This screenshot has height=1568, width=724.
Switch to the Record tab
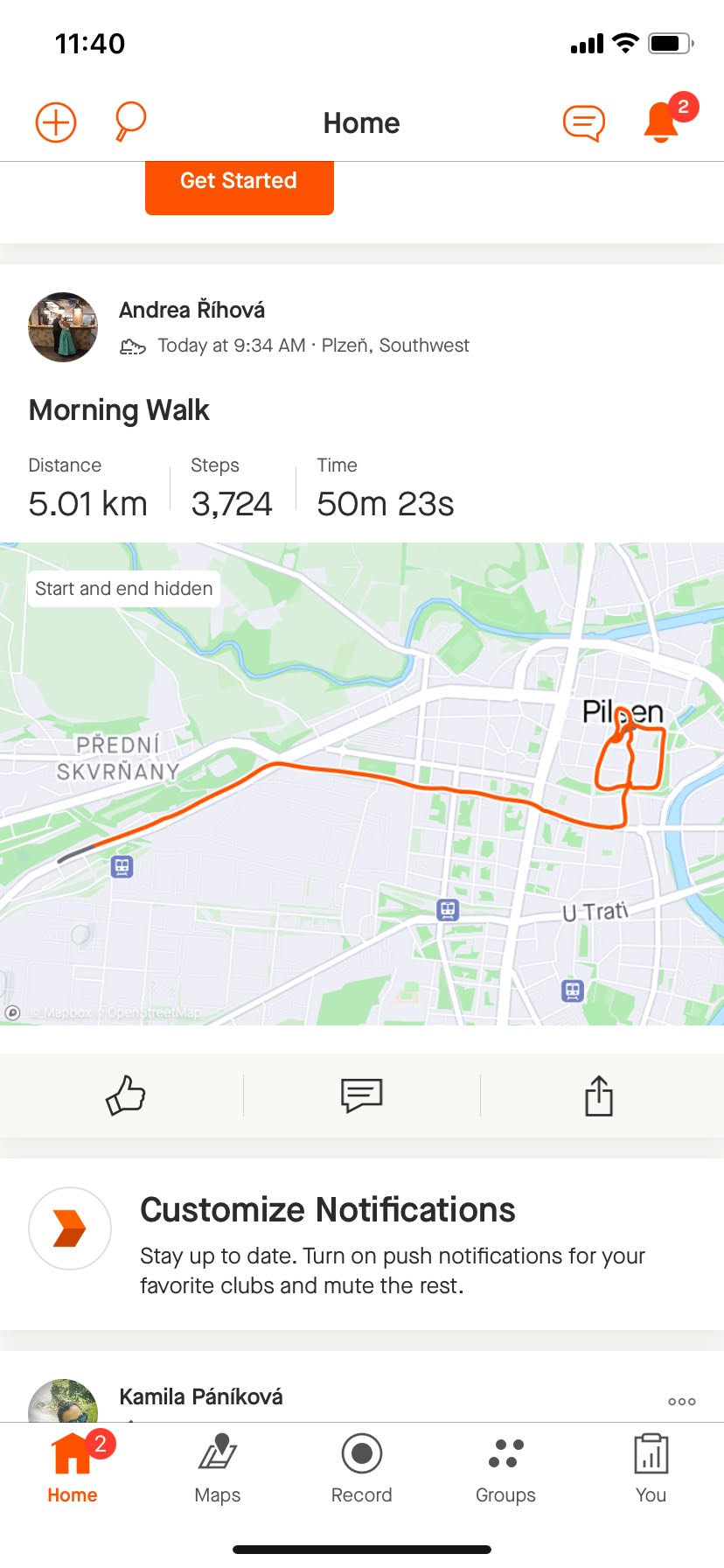361,1470
